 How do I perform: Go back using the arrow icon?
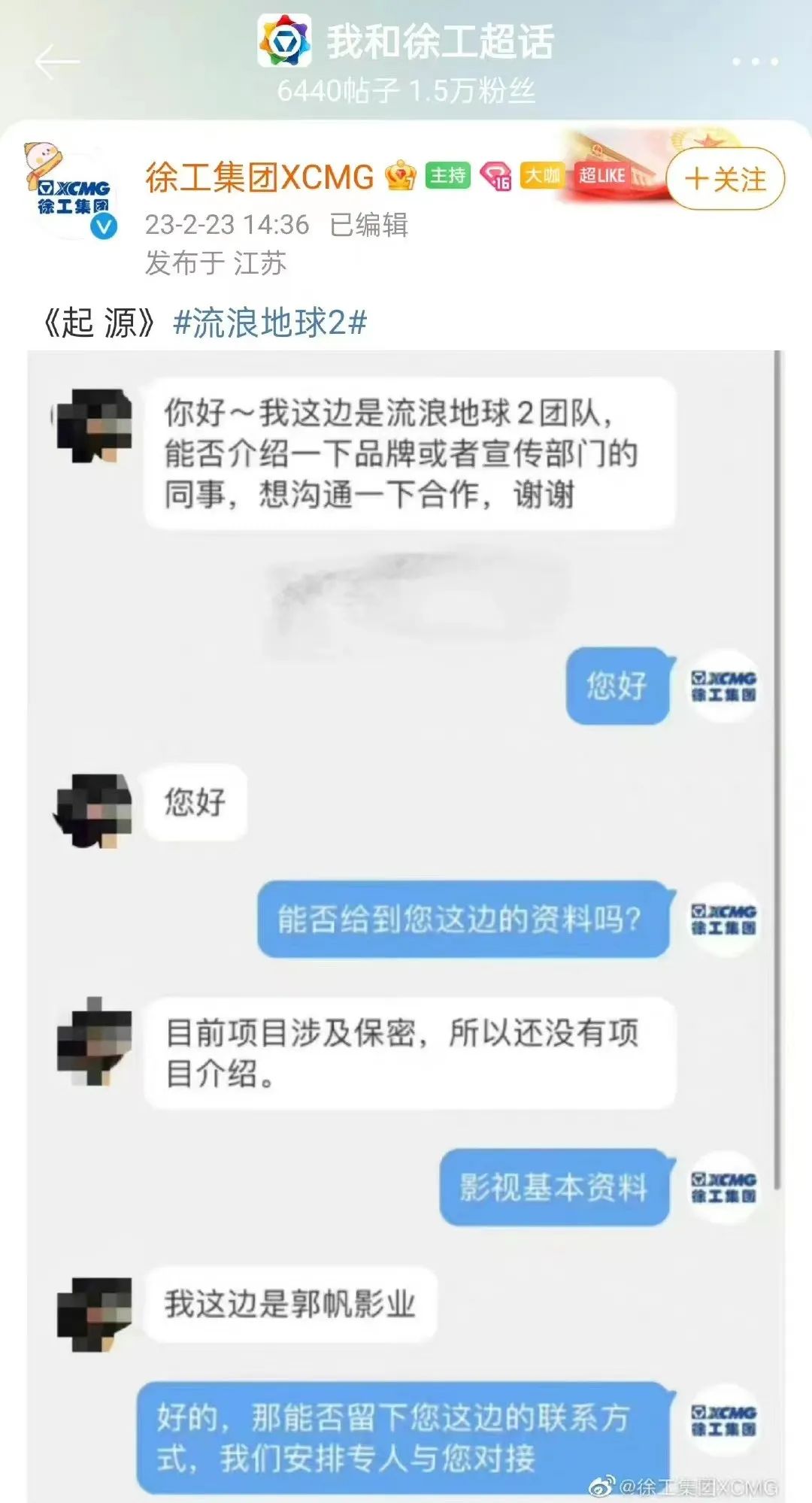pos(56,62)
